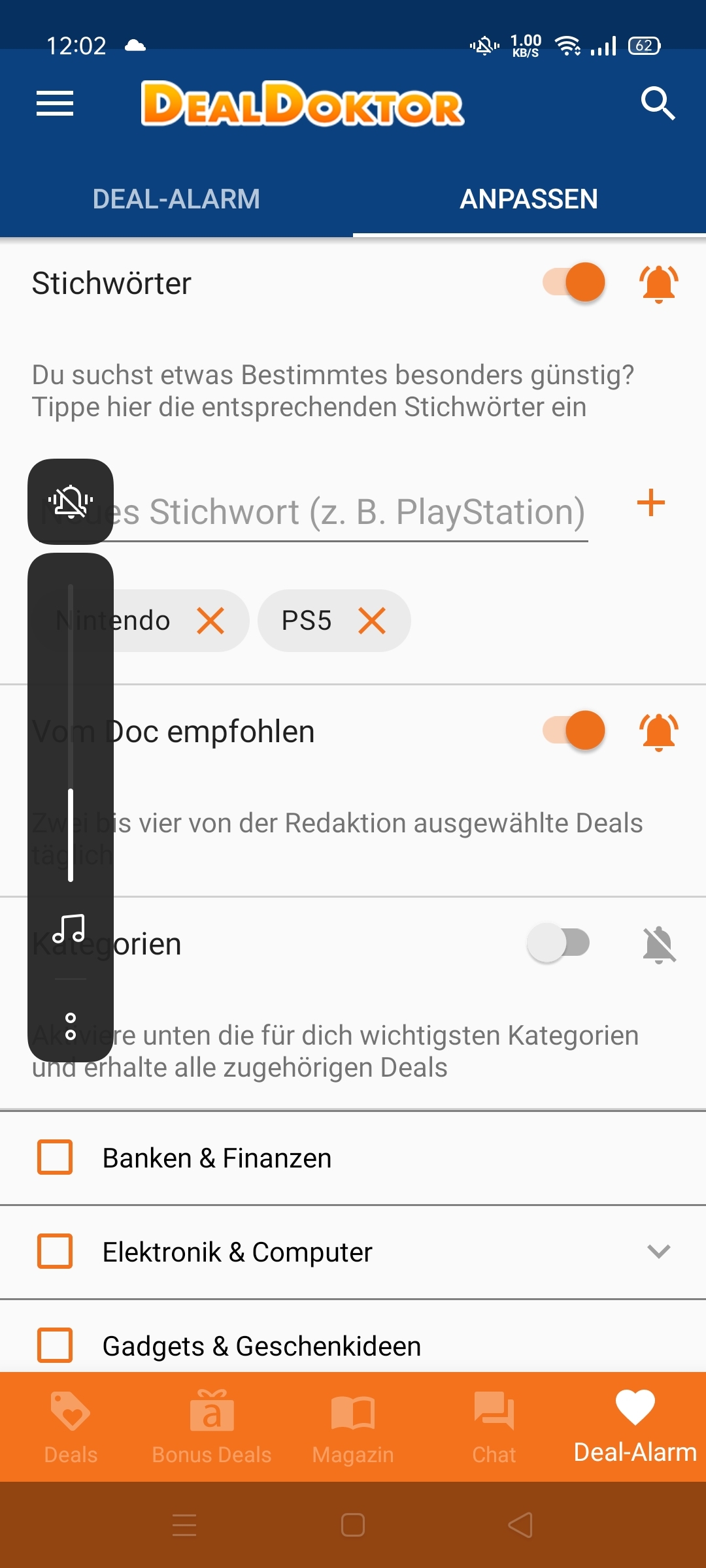Image resolution: width=706 pixels, height=1568 pixels.
Task: Expand the Elektronik & Computer subcategories
Action: [x=659, y=1251]
